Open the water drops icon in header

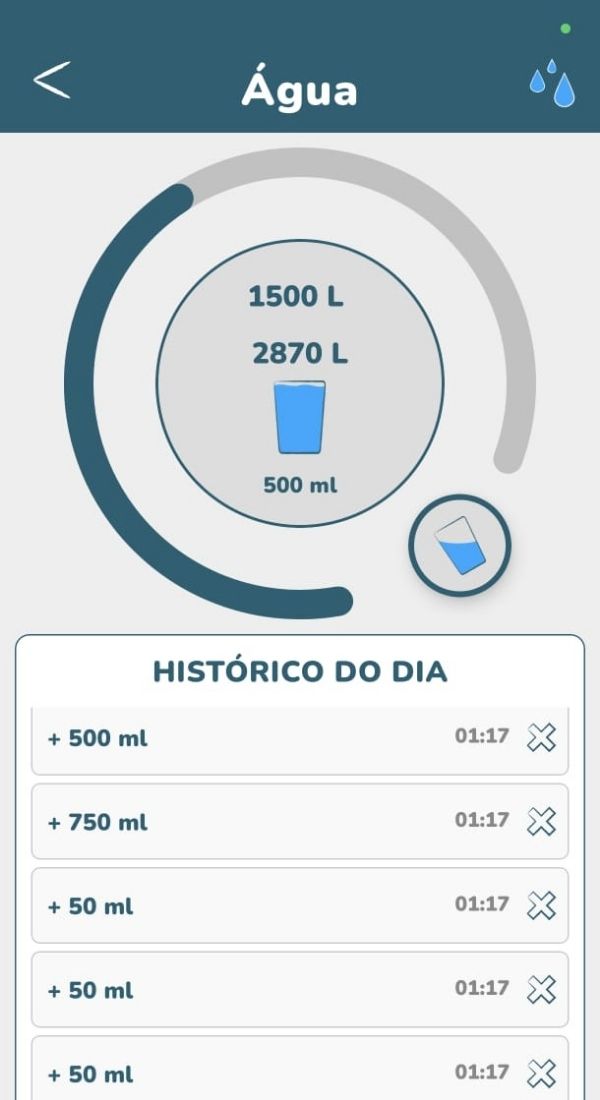tap(553, 84)
